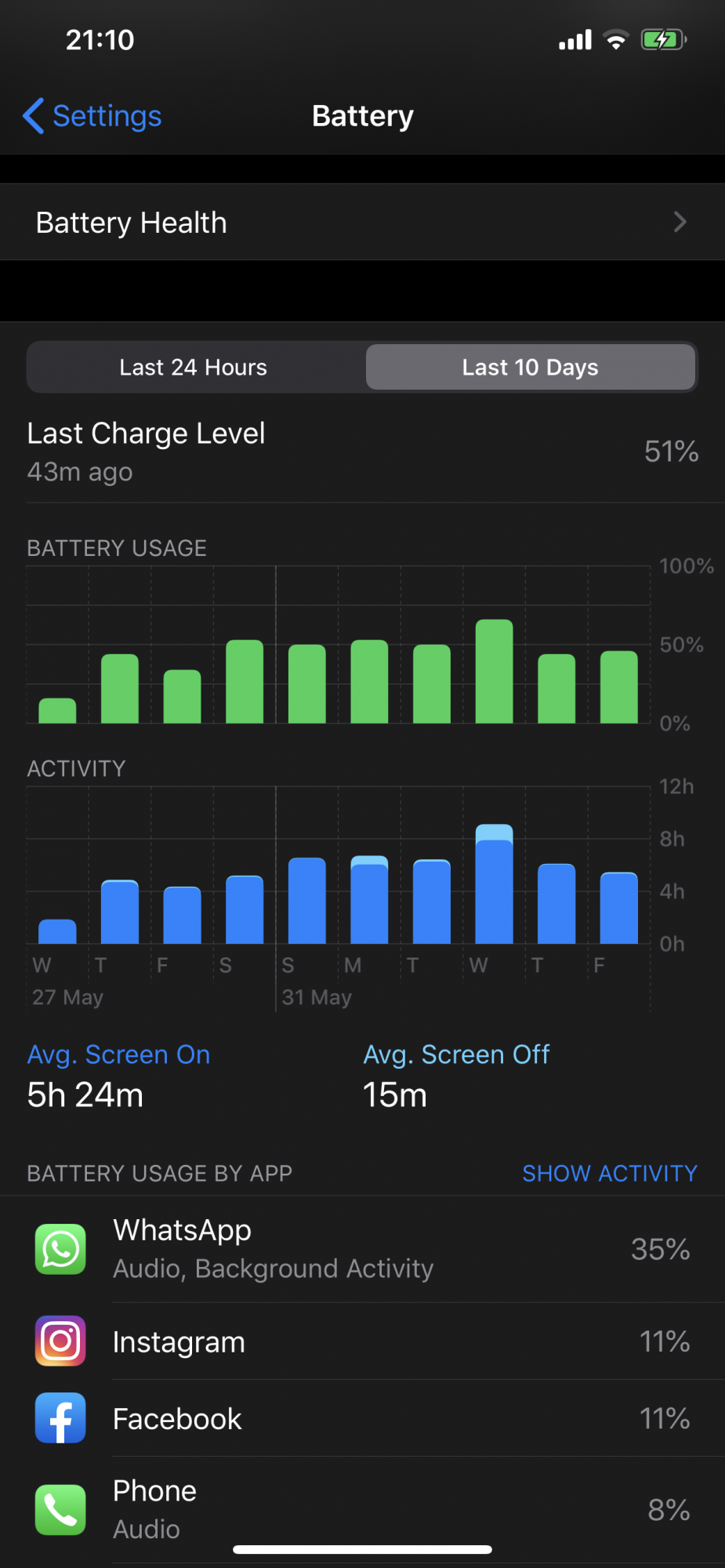Go back to Settings
This screenshot has height=1568, width=725.
[92, 116]
